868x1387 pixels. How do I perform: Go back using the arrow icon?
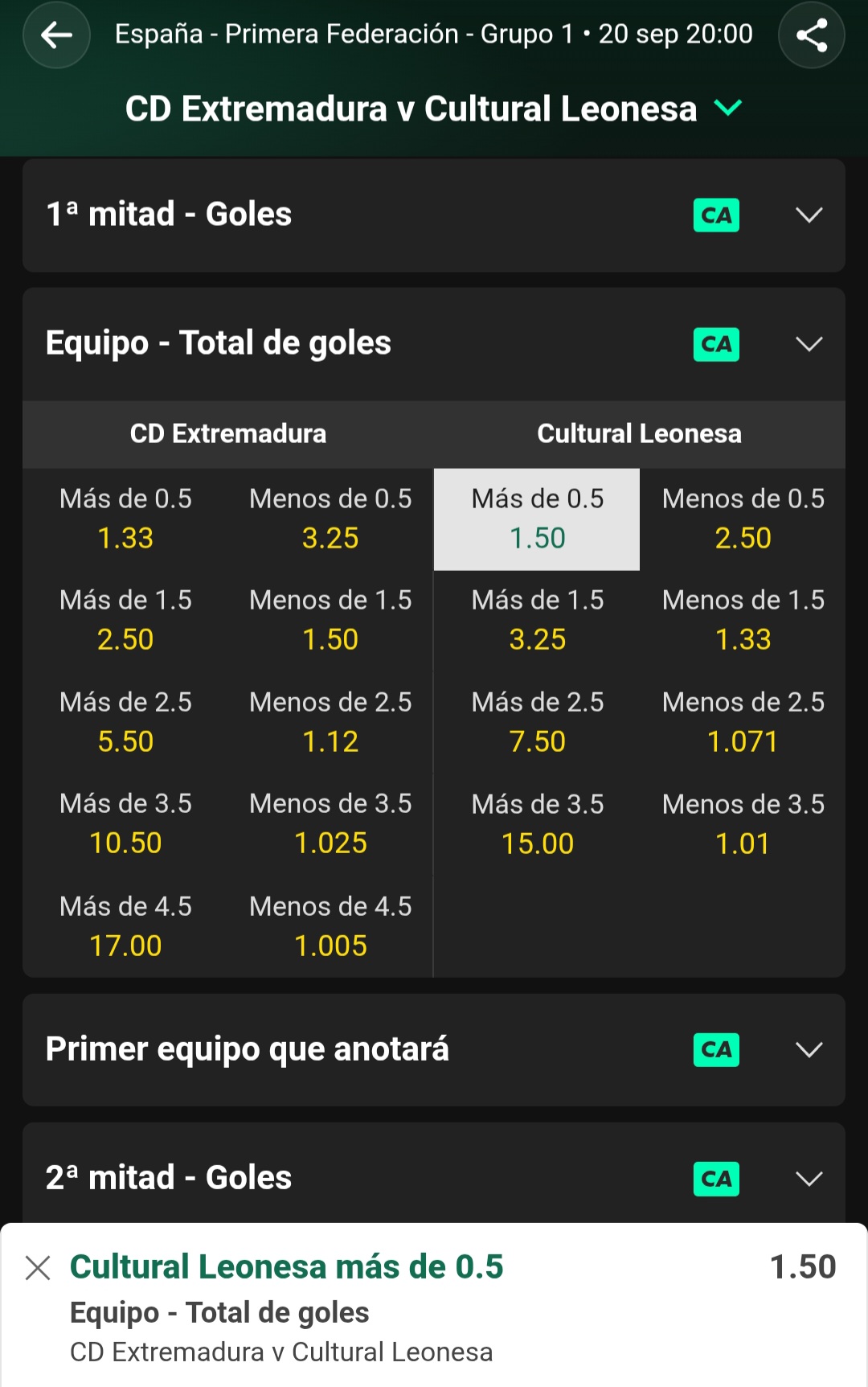[x=56, y=35]
